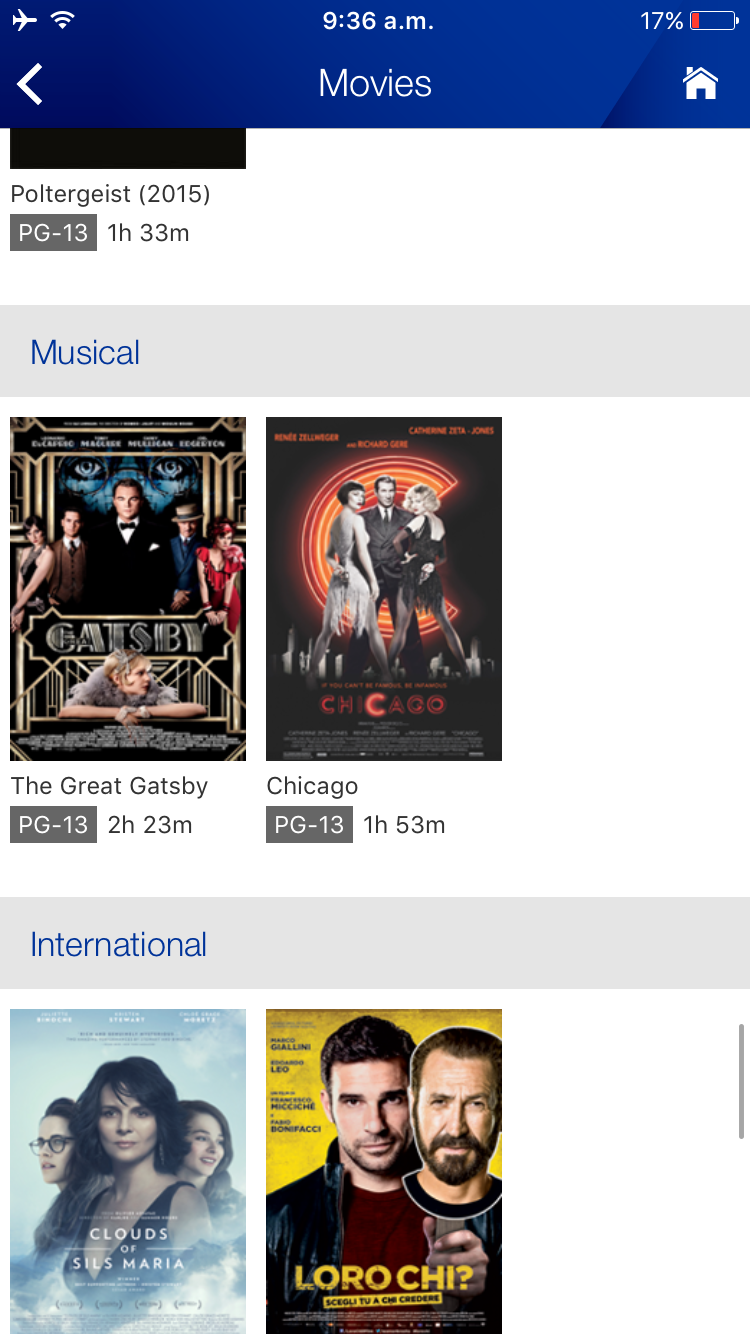
Task: Open The Great Gatsby movie poster
Action: tap(128, 588)
